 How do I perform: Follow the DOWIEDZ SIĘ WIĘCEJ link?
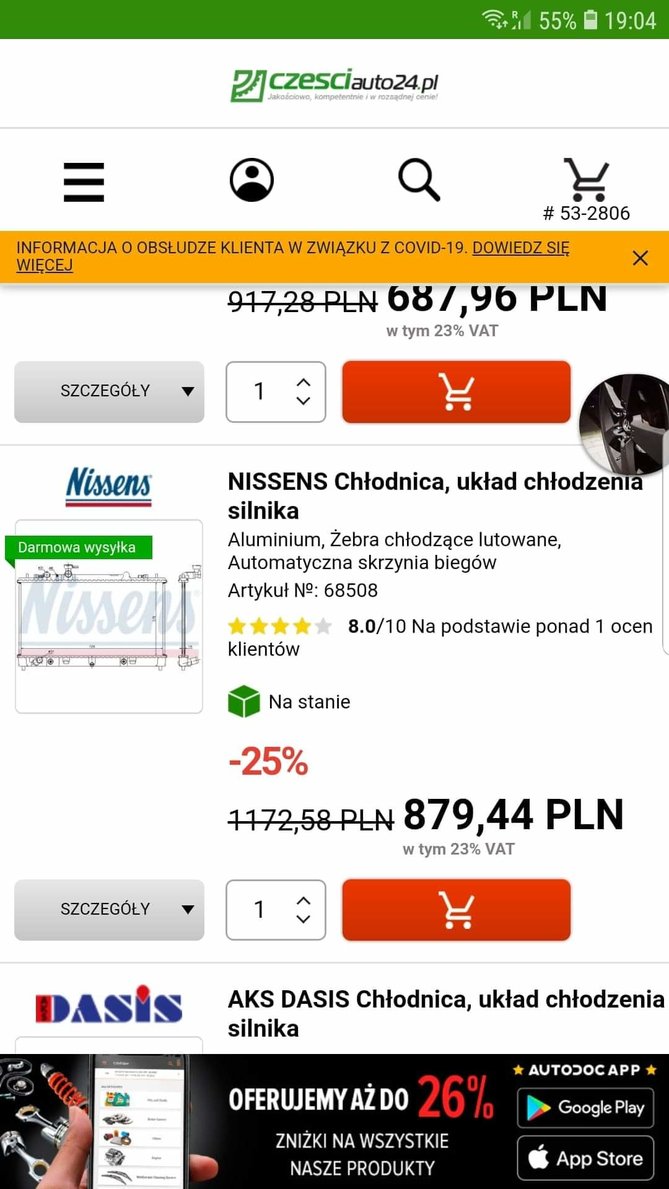click(x=520, y=248)
